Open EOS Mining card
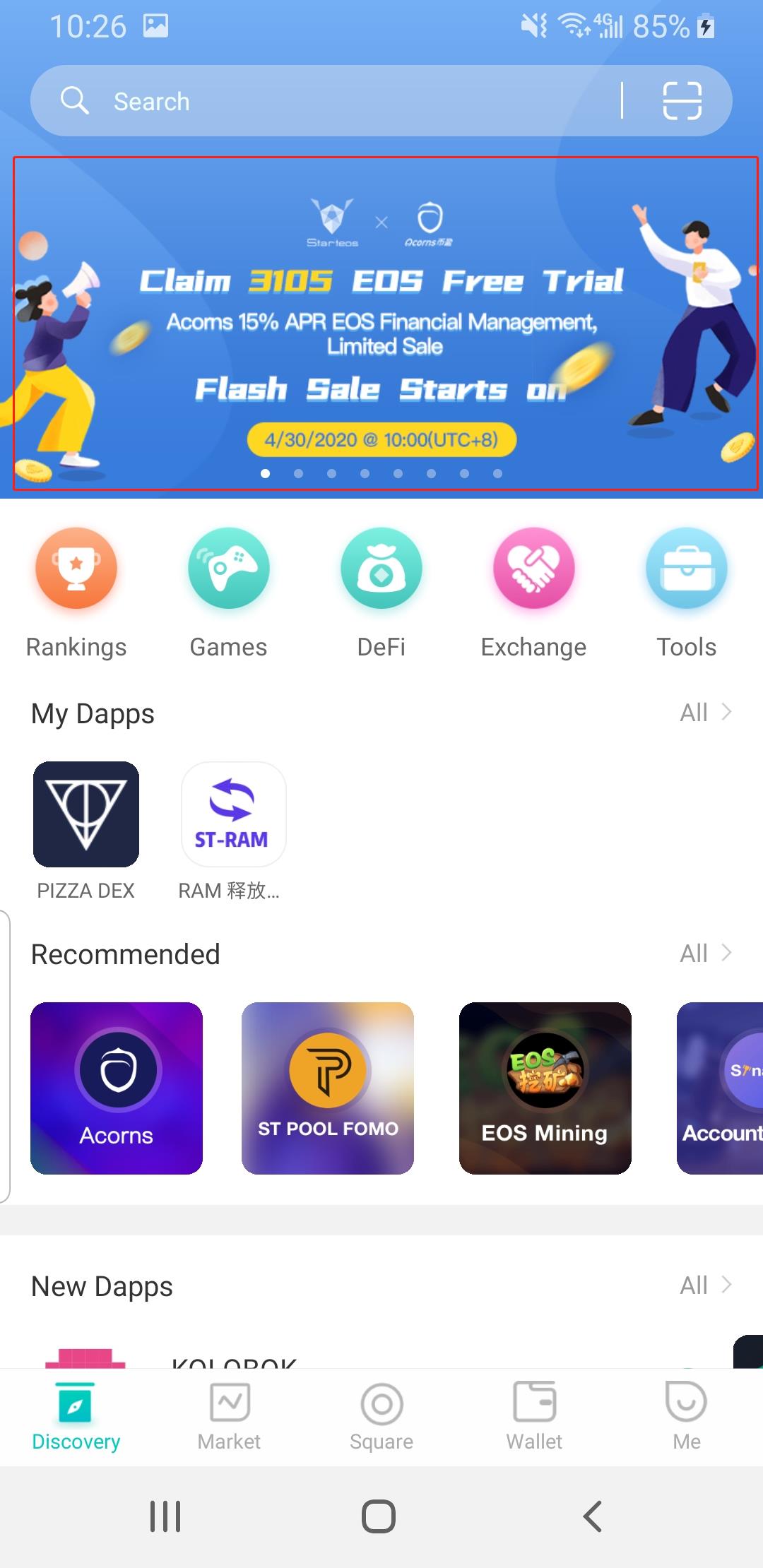This screenshot has height=1568, width=763. 545,1088
